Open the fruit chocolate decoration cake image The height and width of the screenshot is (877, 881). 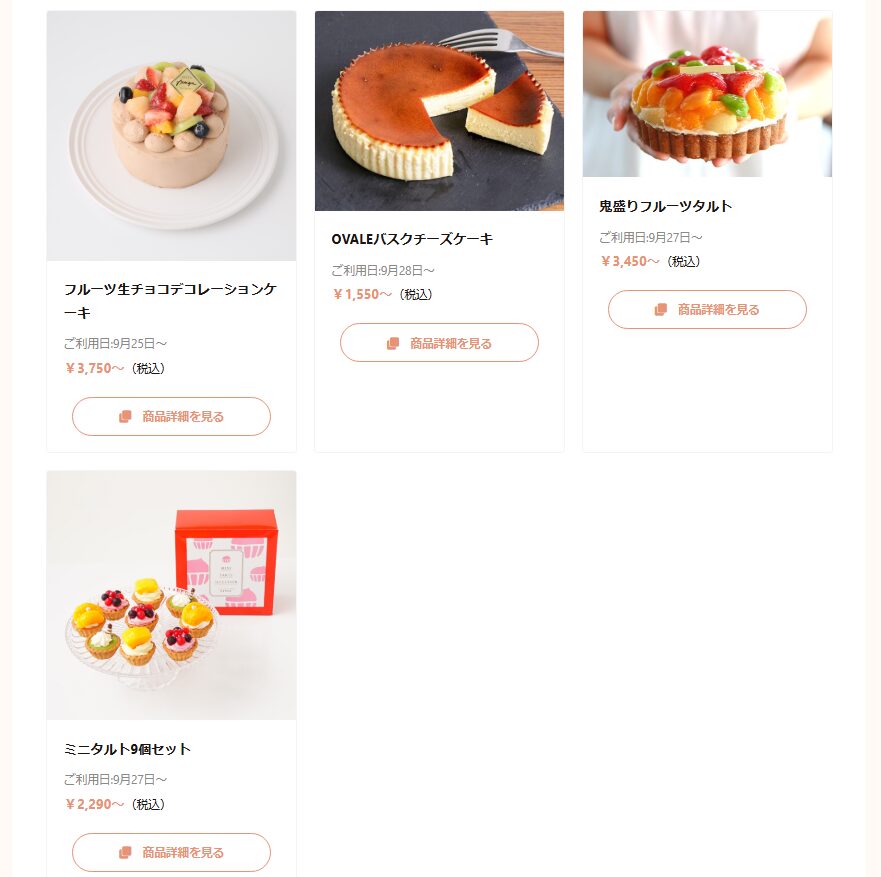(171, 136)
